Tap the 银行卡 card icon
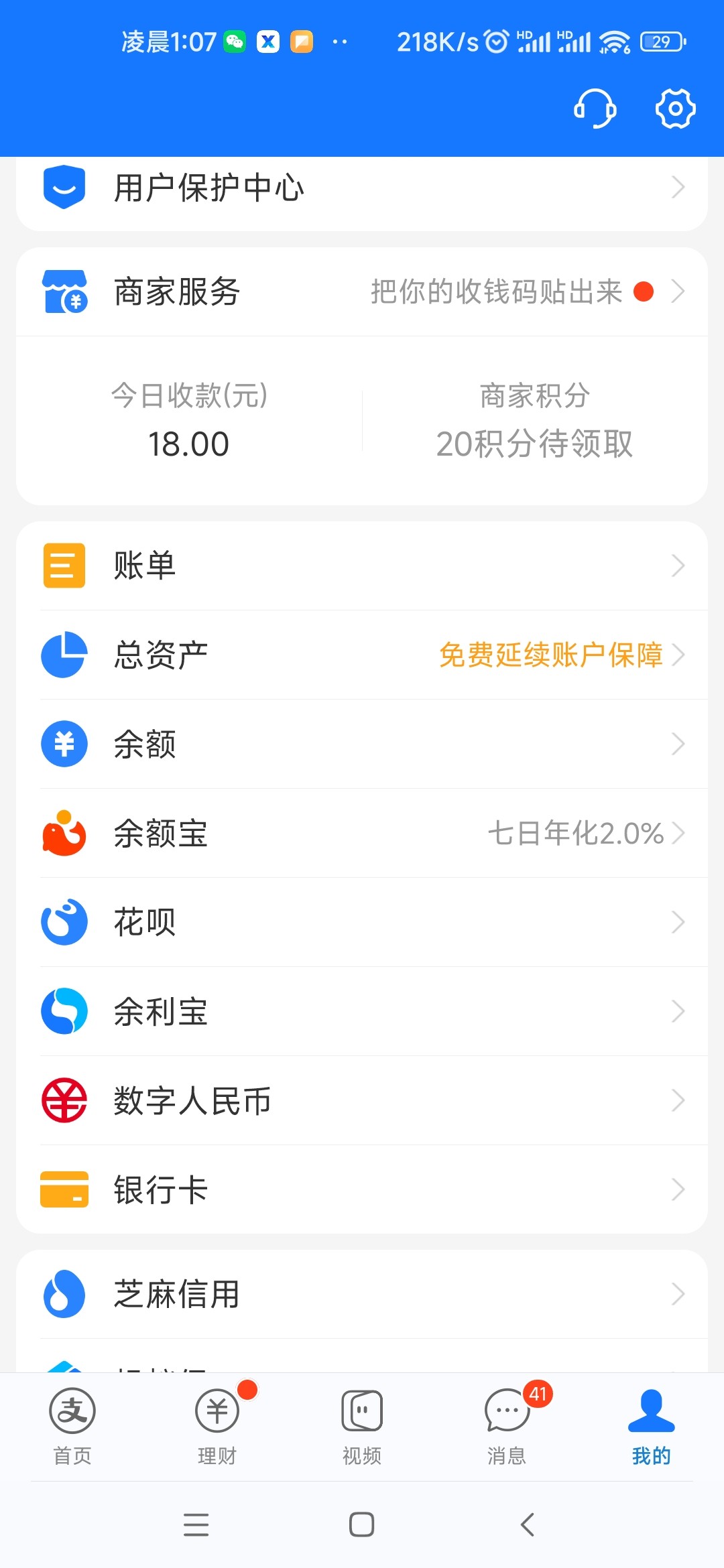Viewport: 724px width, 1568px height. [64, 1190]
